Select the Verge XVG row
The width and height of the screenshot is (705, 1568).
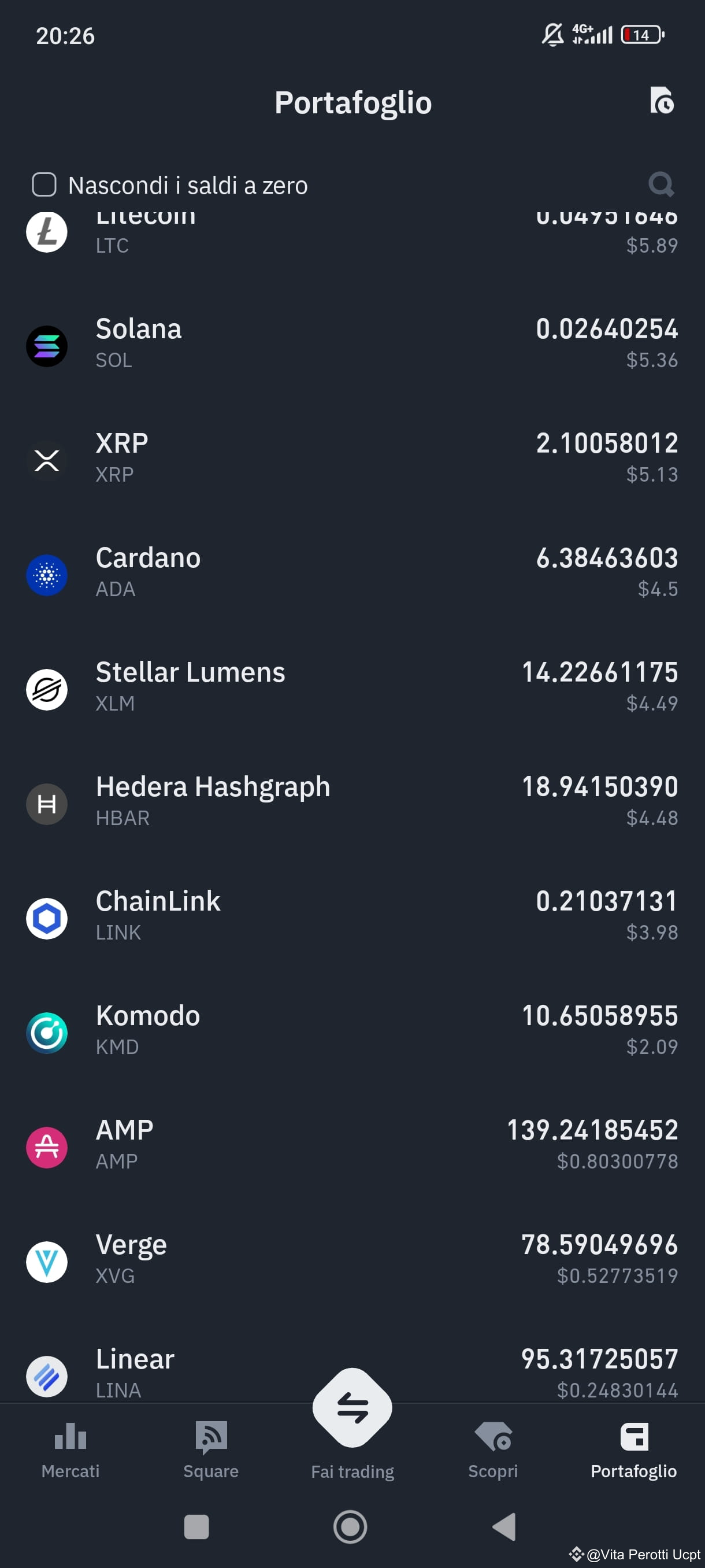tap(352, 1260)
